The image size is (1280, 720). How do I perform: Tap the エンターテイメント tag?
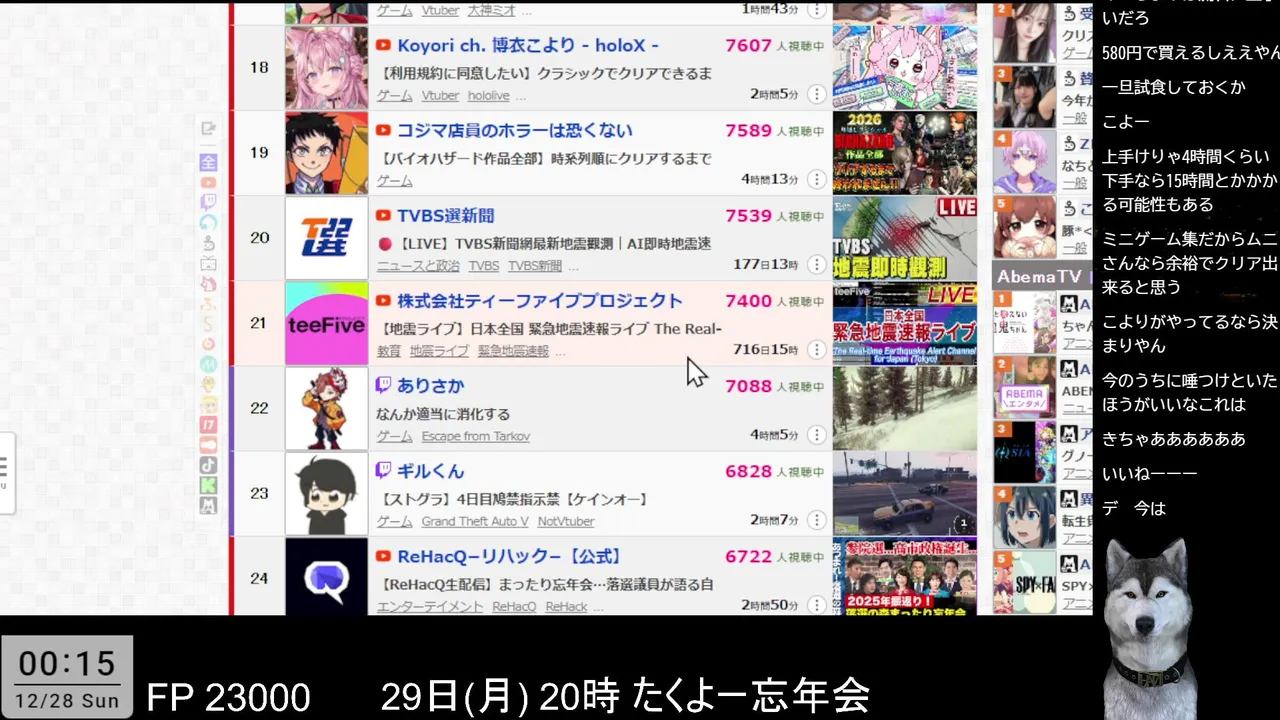tap(429, 606)
